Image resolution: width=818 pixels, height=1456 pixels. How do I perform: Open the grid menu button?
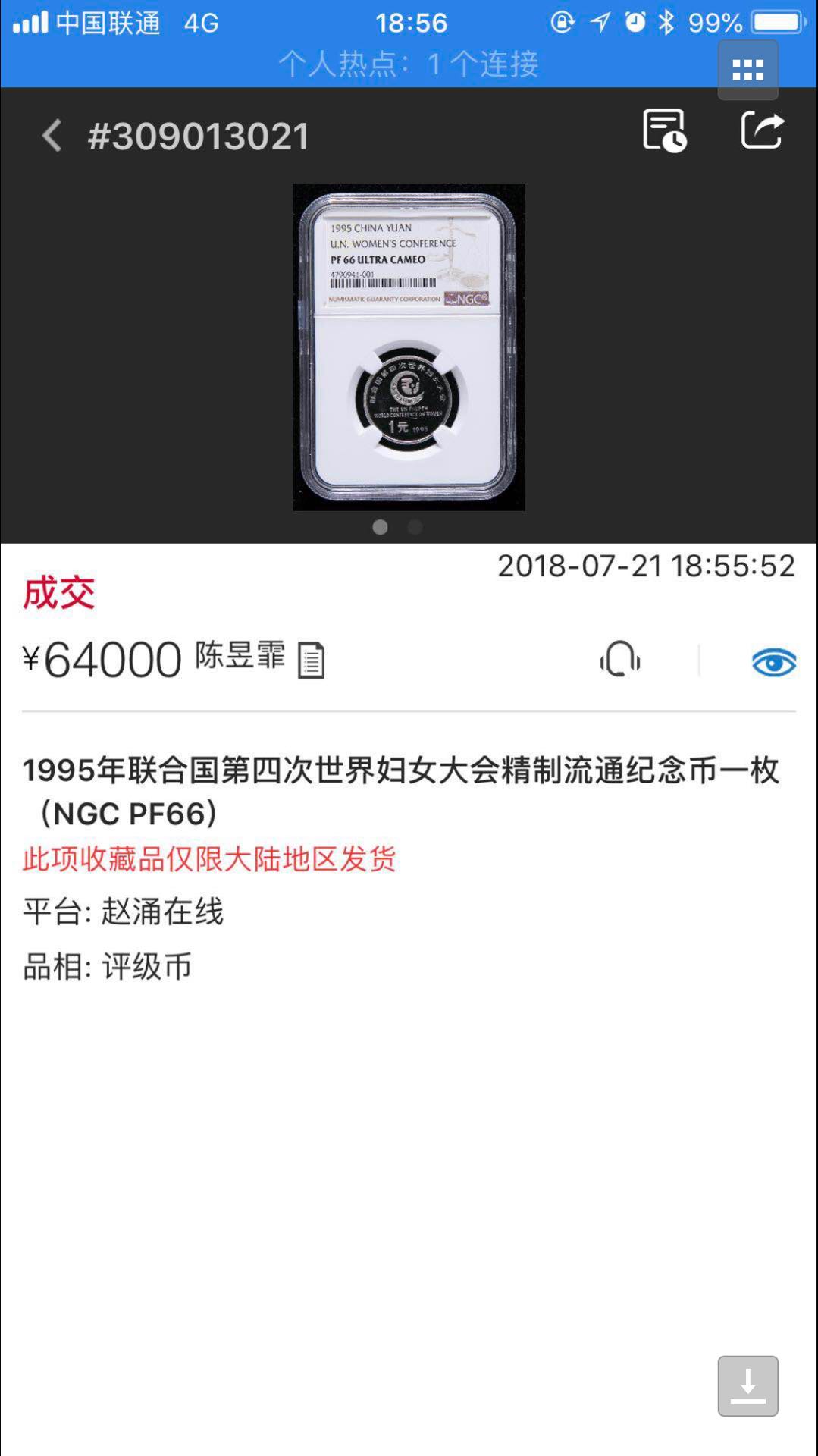pos(747,71)
